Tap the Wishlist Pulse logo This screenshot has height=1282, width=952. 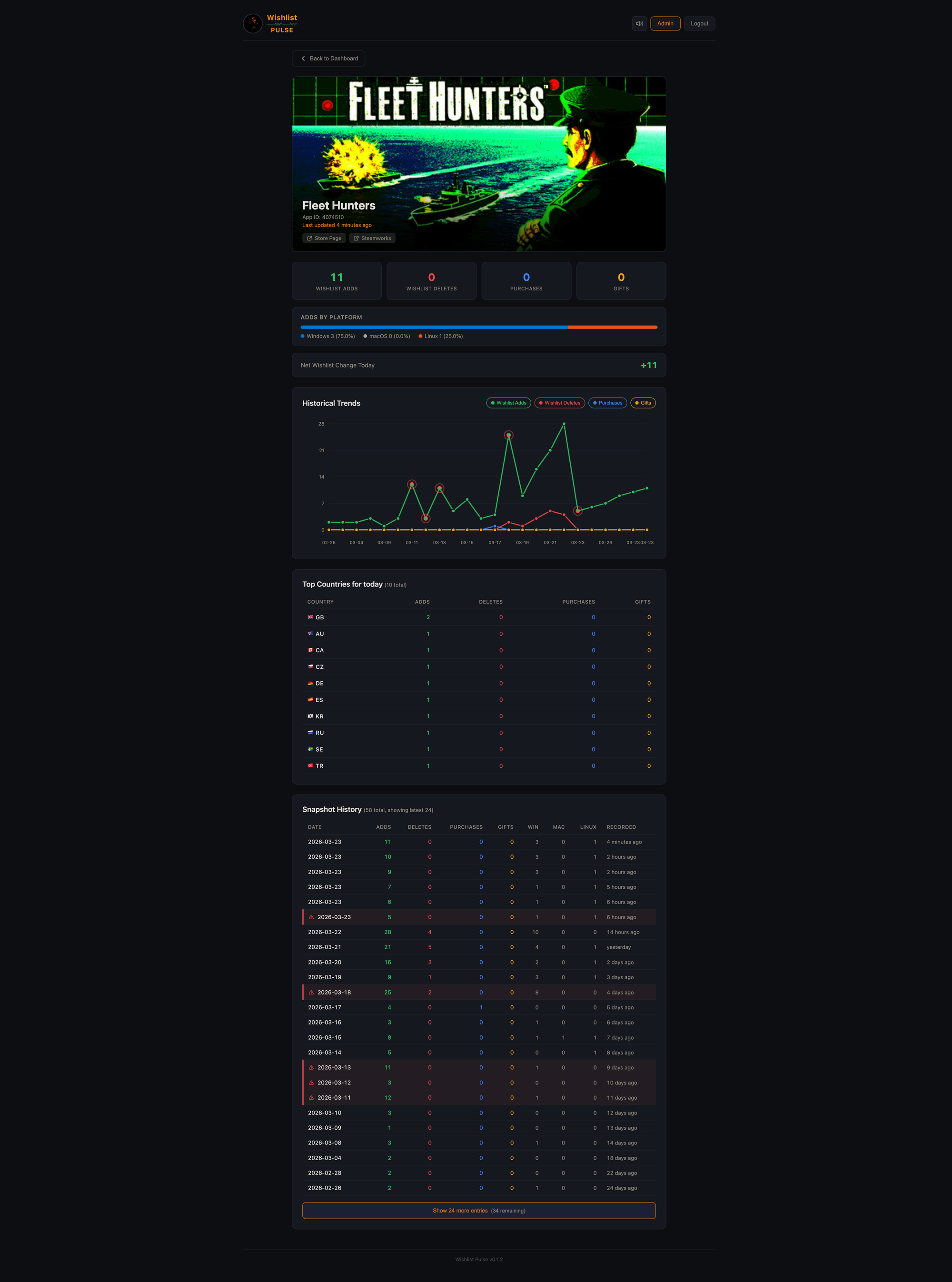(x=270, y=24)
